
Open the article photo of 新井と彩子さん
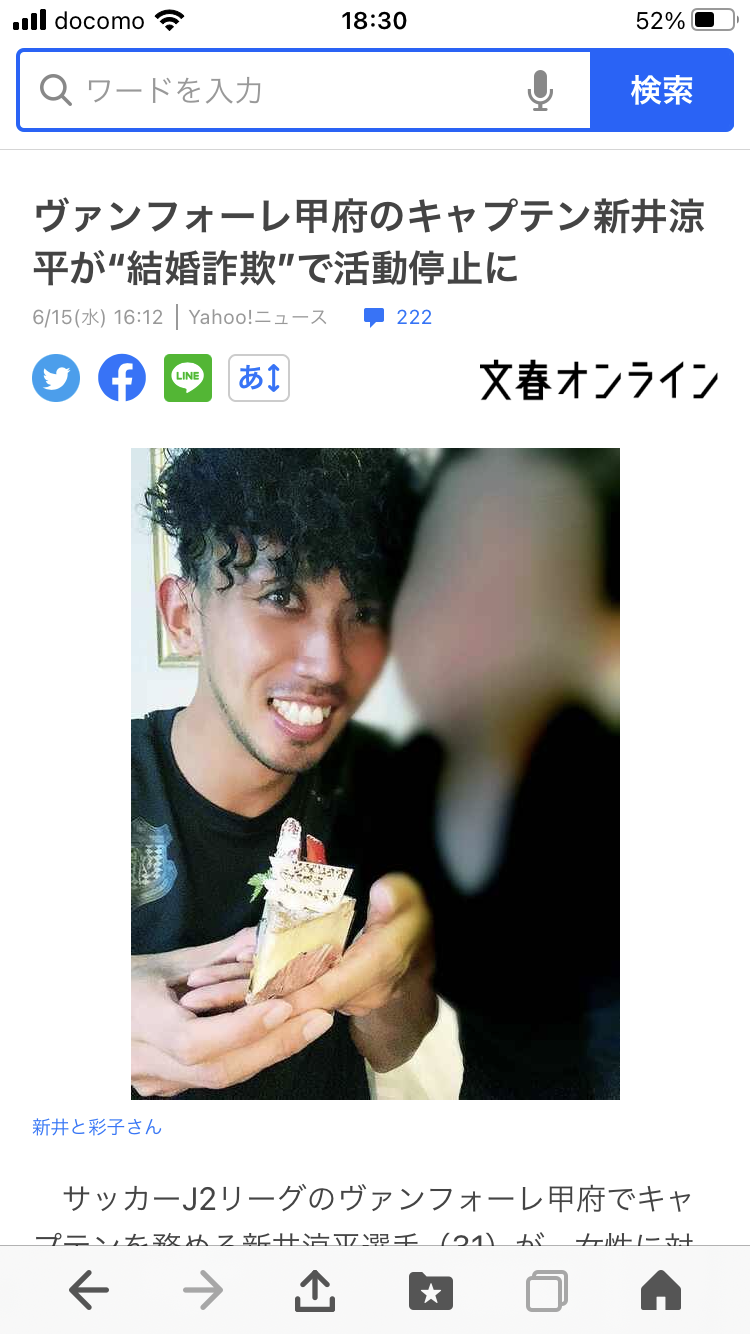tap(375, 774)
